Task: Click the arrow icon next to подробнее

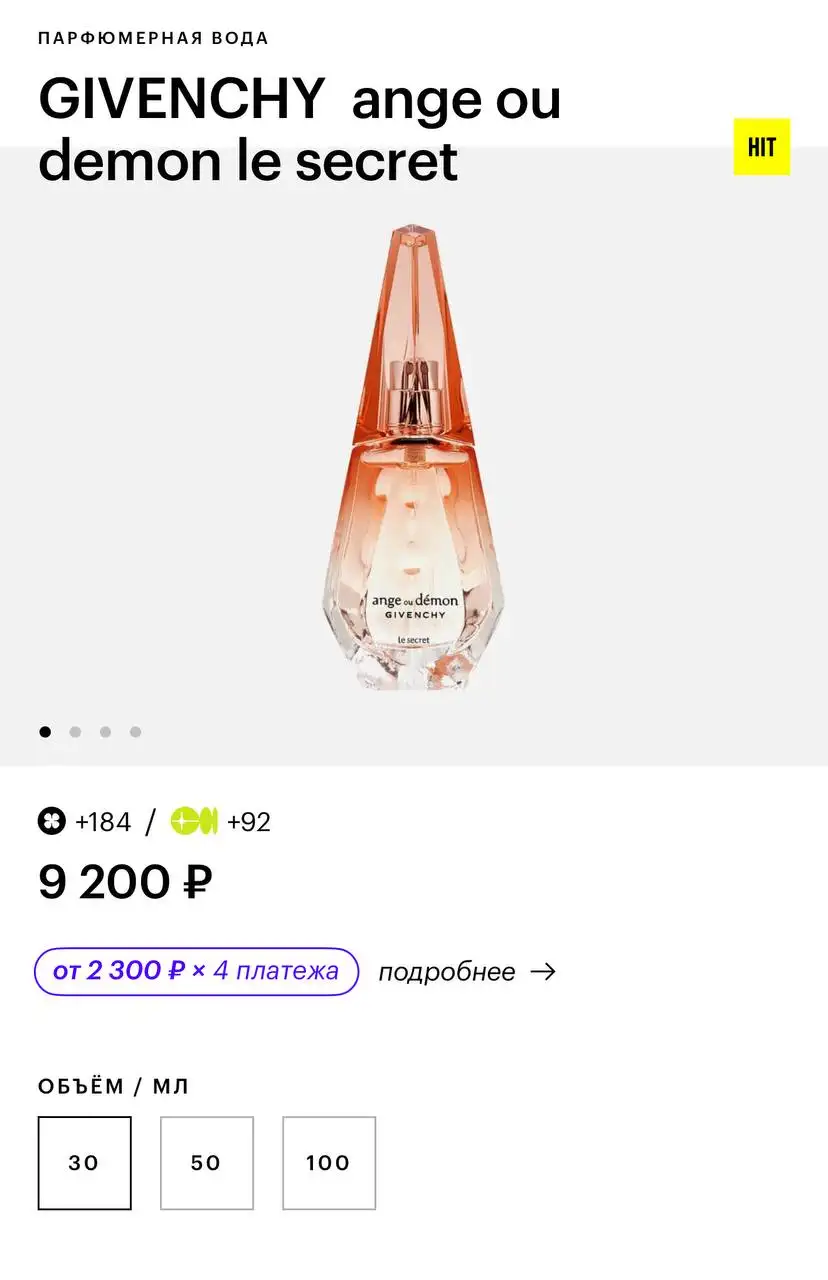Action: point(544,970)
